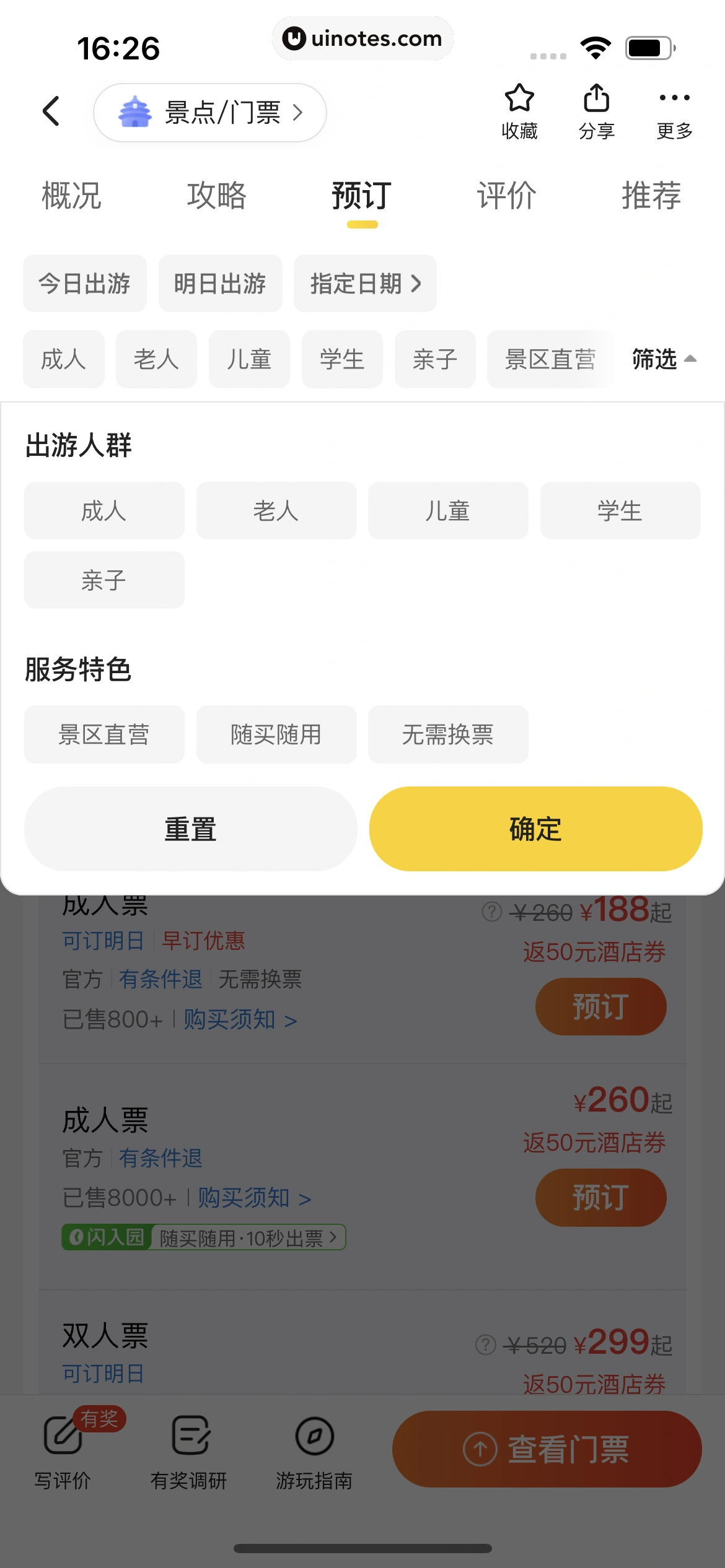Select the 明日出游 date chip

[220, 284]
